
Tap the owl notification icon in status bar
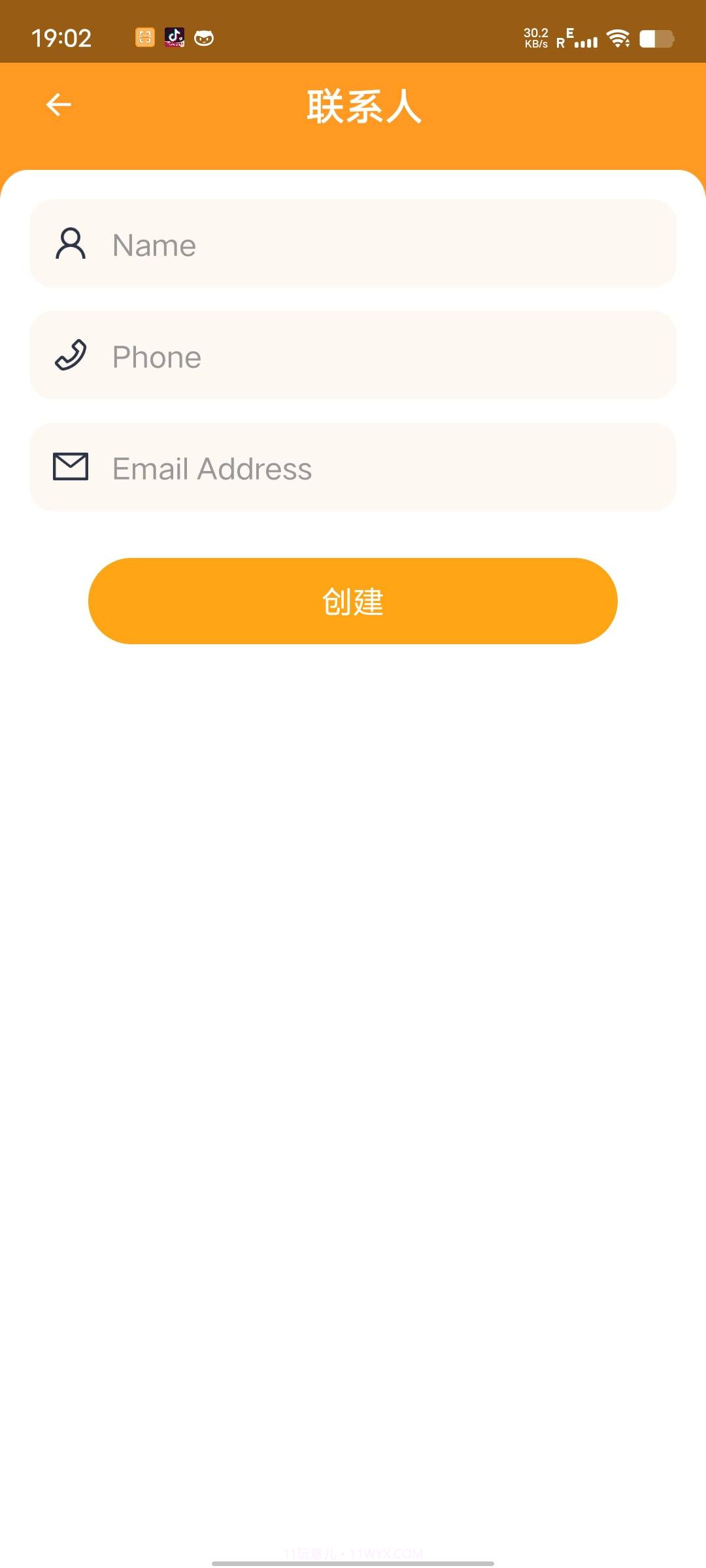click(205, 39)
